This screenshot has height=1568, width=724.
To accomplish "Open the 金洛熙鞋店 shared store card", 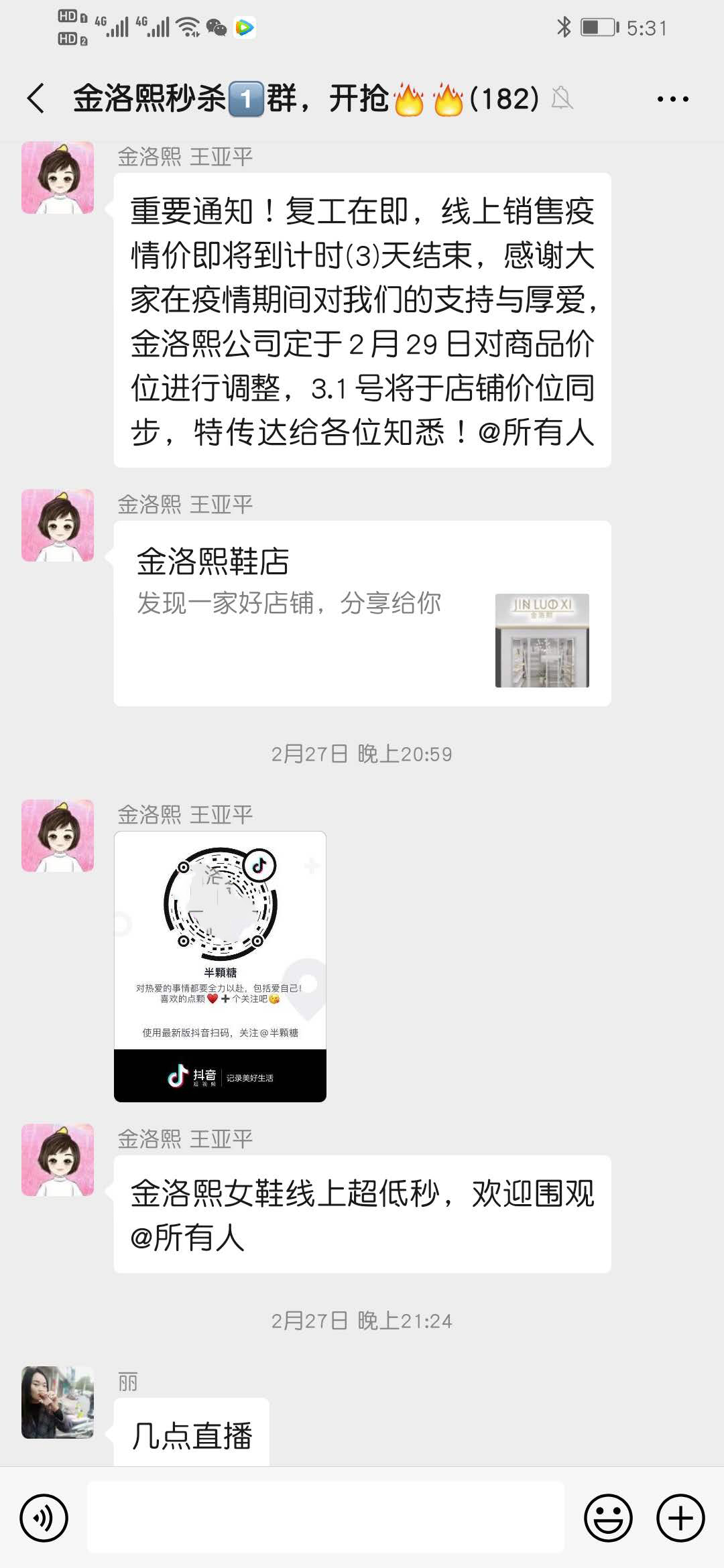I will point(362,612).
